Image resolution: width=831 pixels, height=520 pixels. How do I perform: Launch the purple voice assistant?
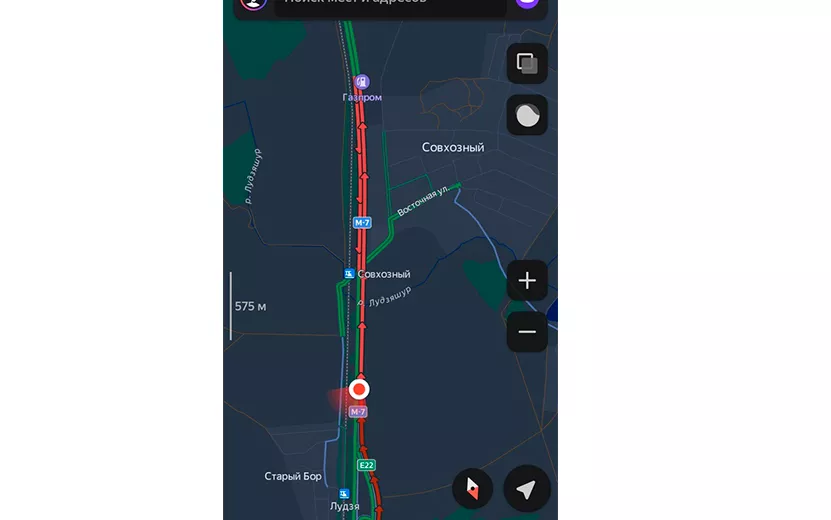(527, 3)
